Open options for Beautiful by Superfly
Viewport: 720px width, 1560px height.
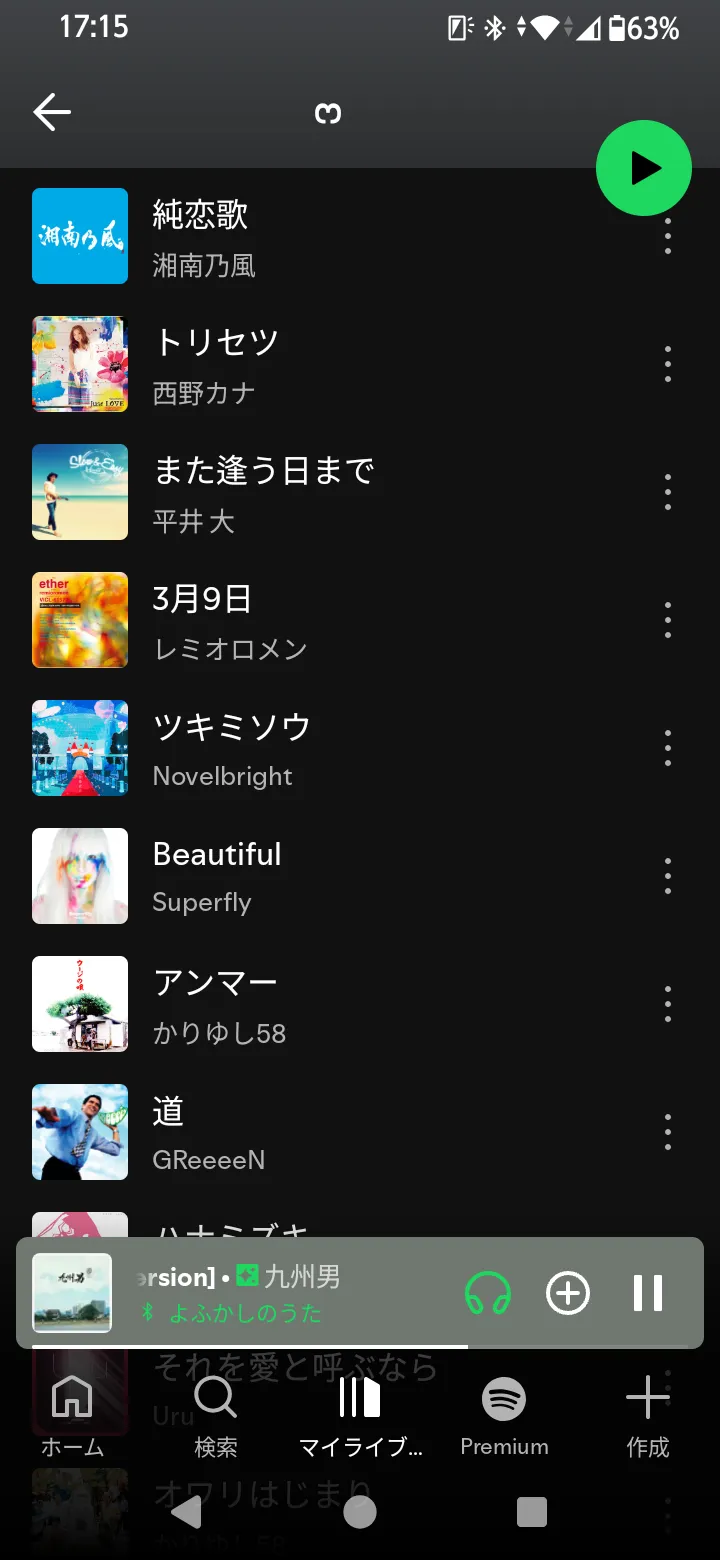667,876
